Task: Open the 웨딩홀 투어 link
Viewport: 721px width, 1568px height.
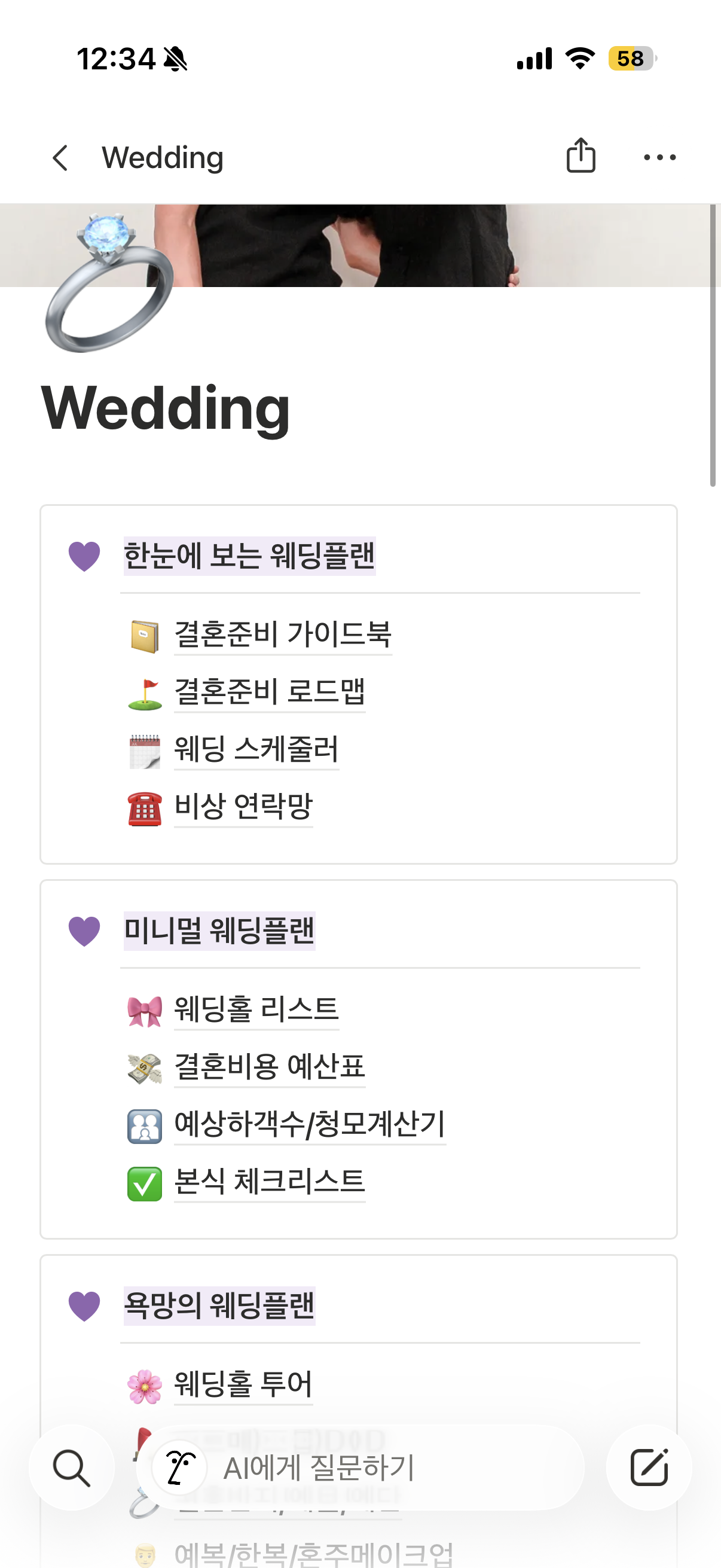Action: click(243, 1385)
